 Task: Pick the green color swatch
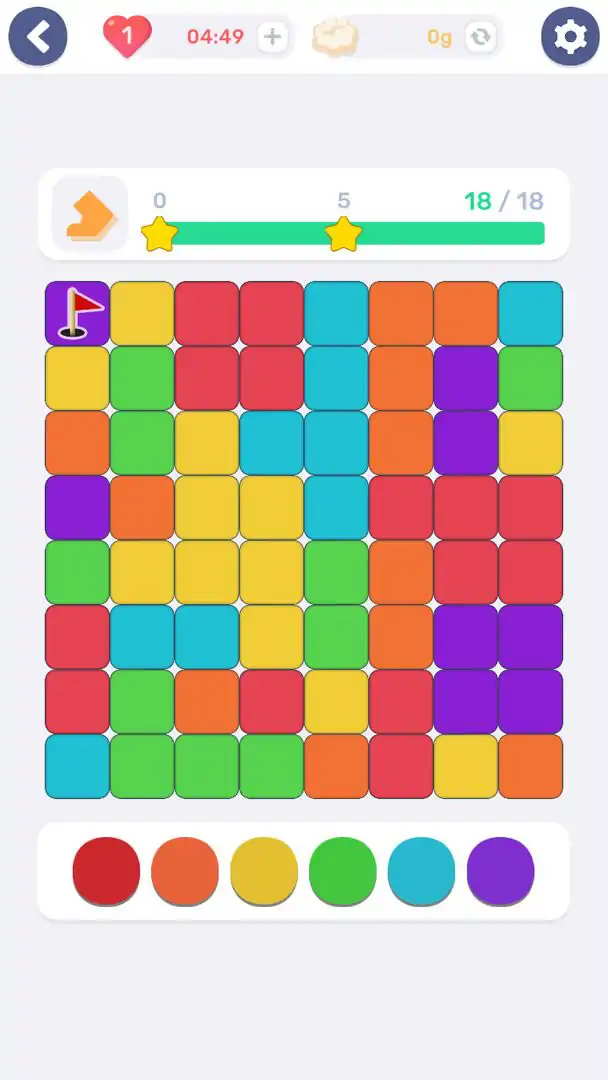(x=343, y=870)
